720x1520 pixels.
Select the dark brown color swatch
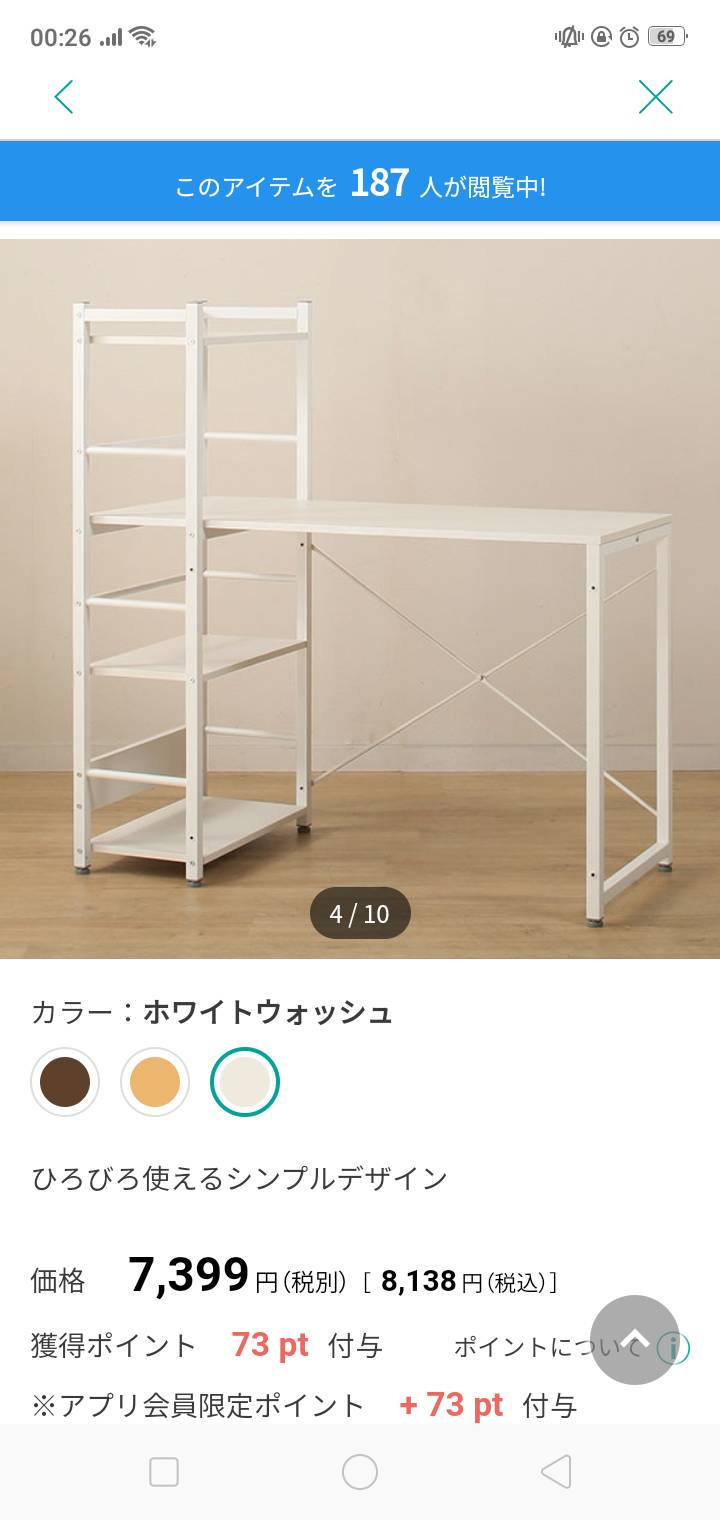click(65, 1082)
